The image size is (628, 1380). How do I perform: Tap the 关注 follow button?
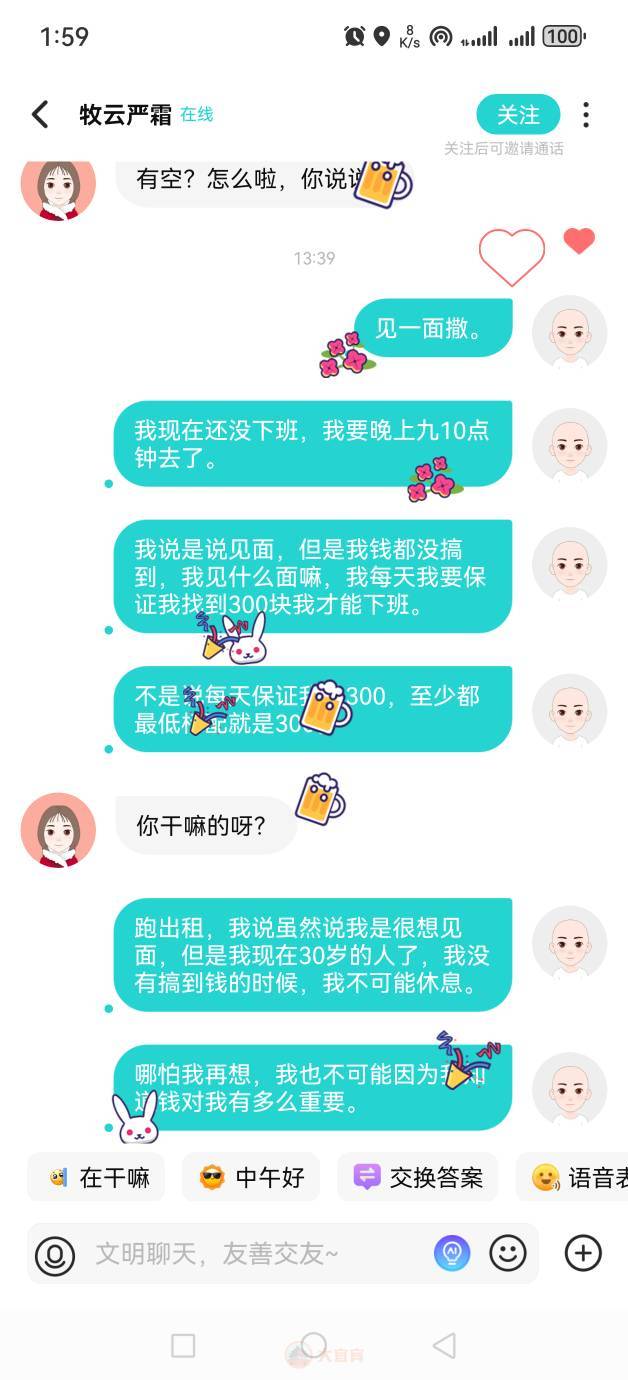(x=518, y=115)
